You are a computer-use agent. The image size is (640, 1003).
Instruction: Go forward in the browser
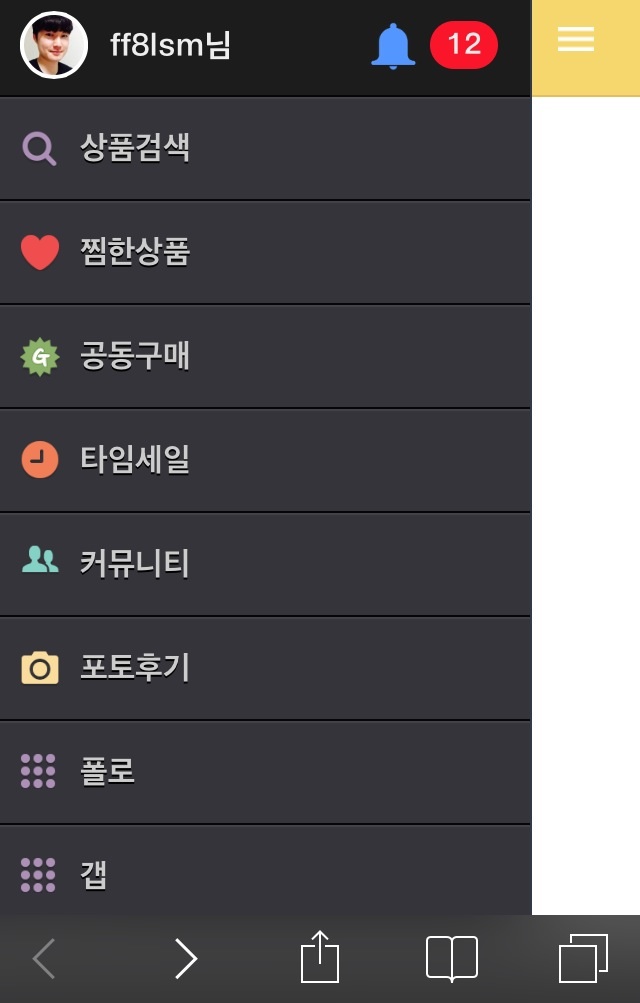coord(186,959)
